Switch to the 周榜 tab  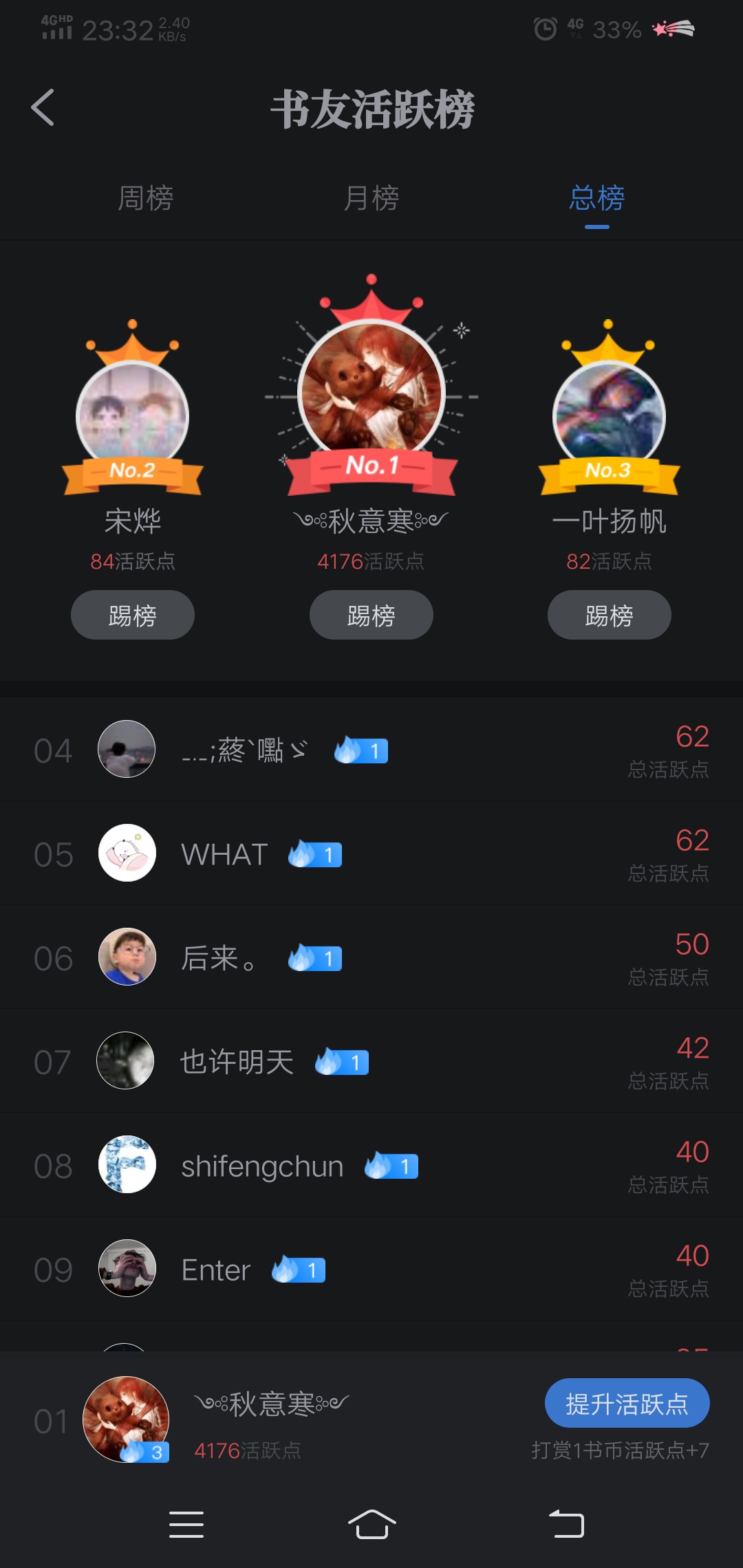[145, 198]
